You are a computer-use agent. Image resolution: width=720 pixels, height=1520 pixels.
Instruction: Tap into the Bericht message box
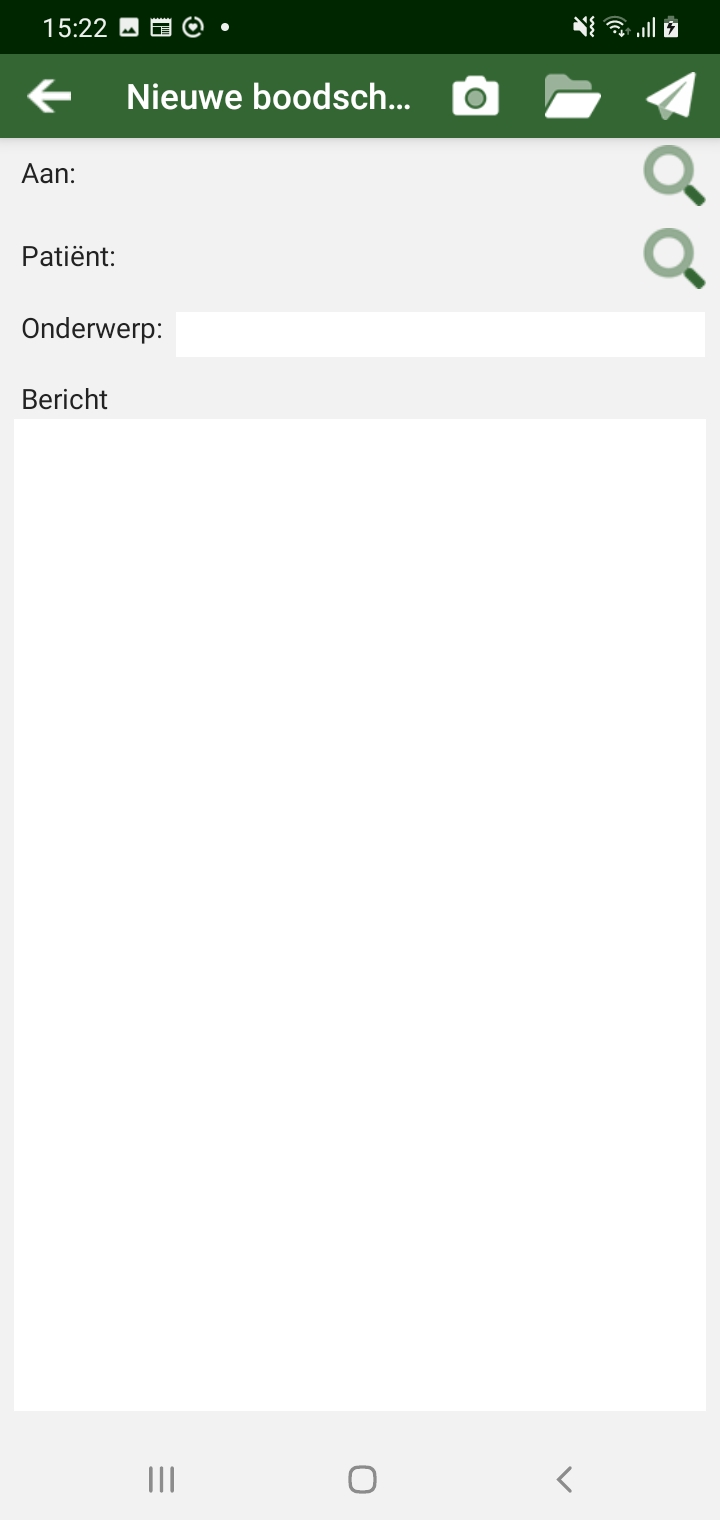pos(360,915)
